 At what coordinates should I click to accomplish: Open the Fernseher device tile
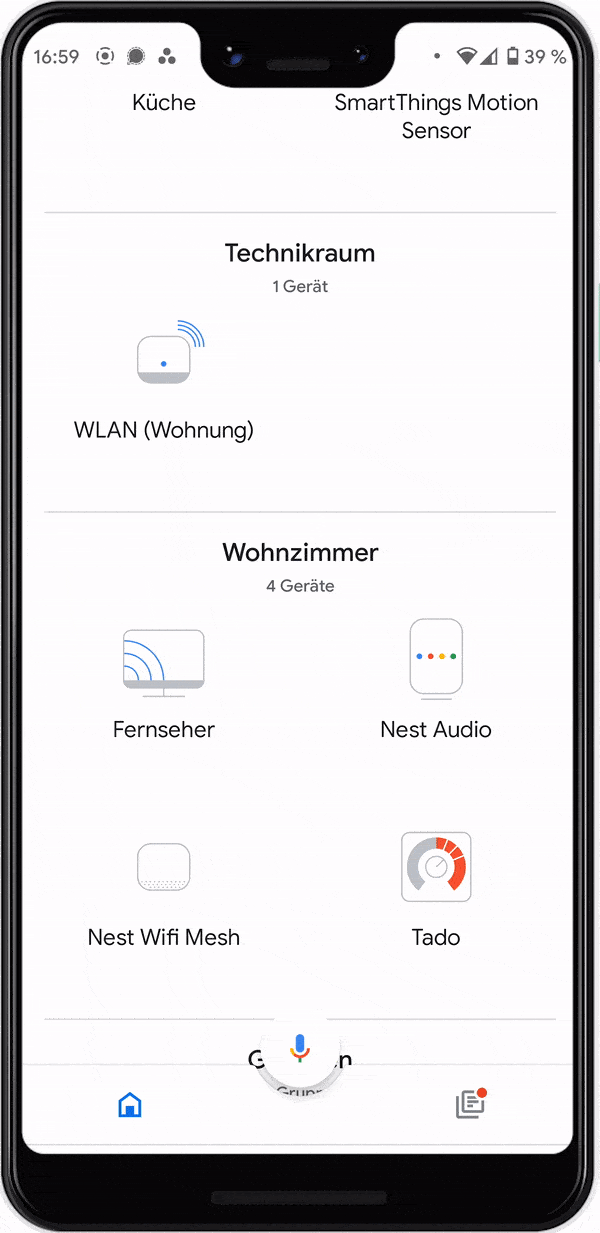tap(164, 684)
